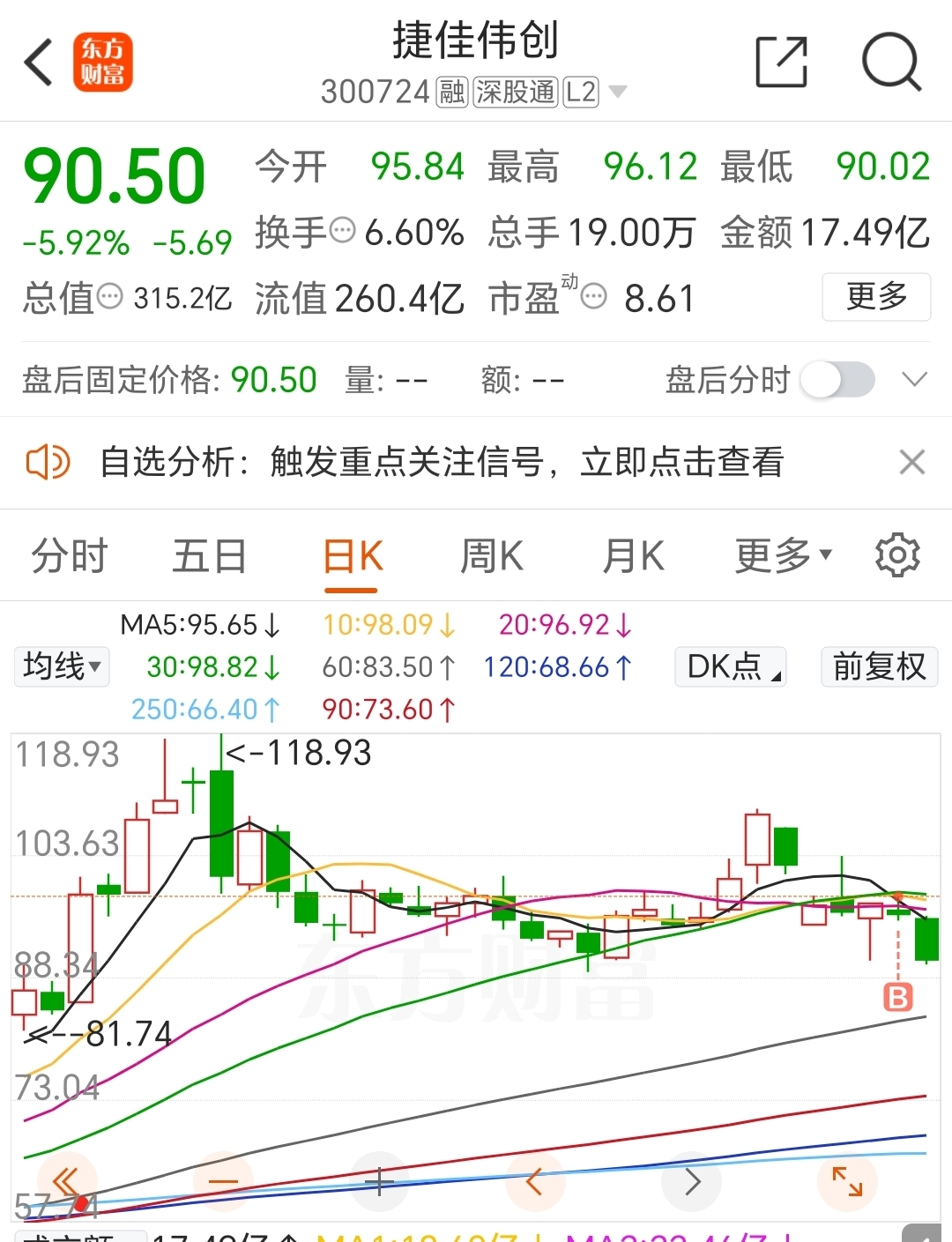The height and width of the screenshot is (1242, 952).
Task: Zoom out the K-line chart with minus
Action: point(223,1182)
